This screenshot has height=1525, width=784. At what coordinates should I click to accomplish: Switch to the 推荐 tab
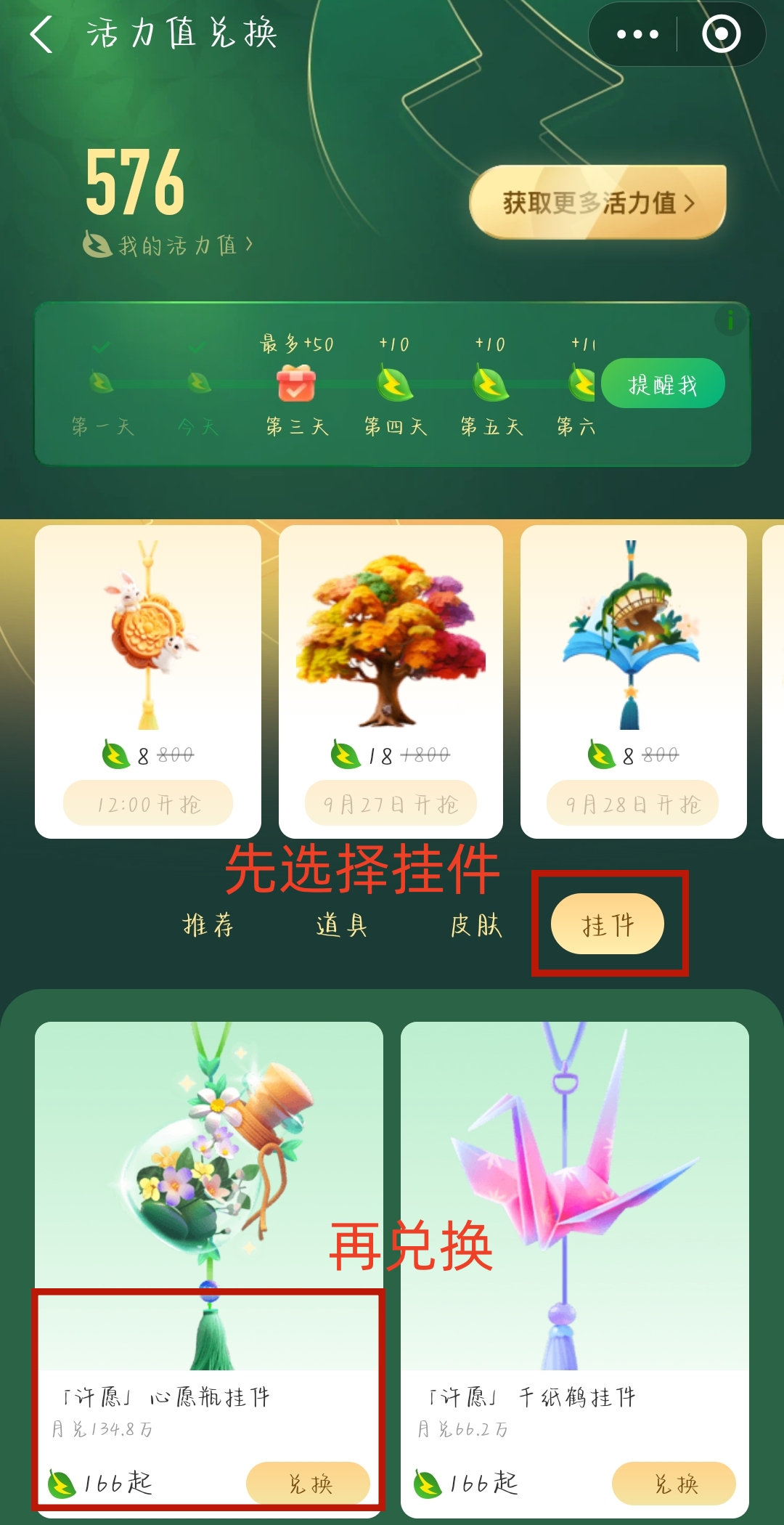[208, 925]
